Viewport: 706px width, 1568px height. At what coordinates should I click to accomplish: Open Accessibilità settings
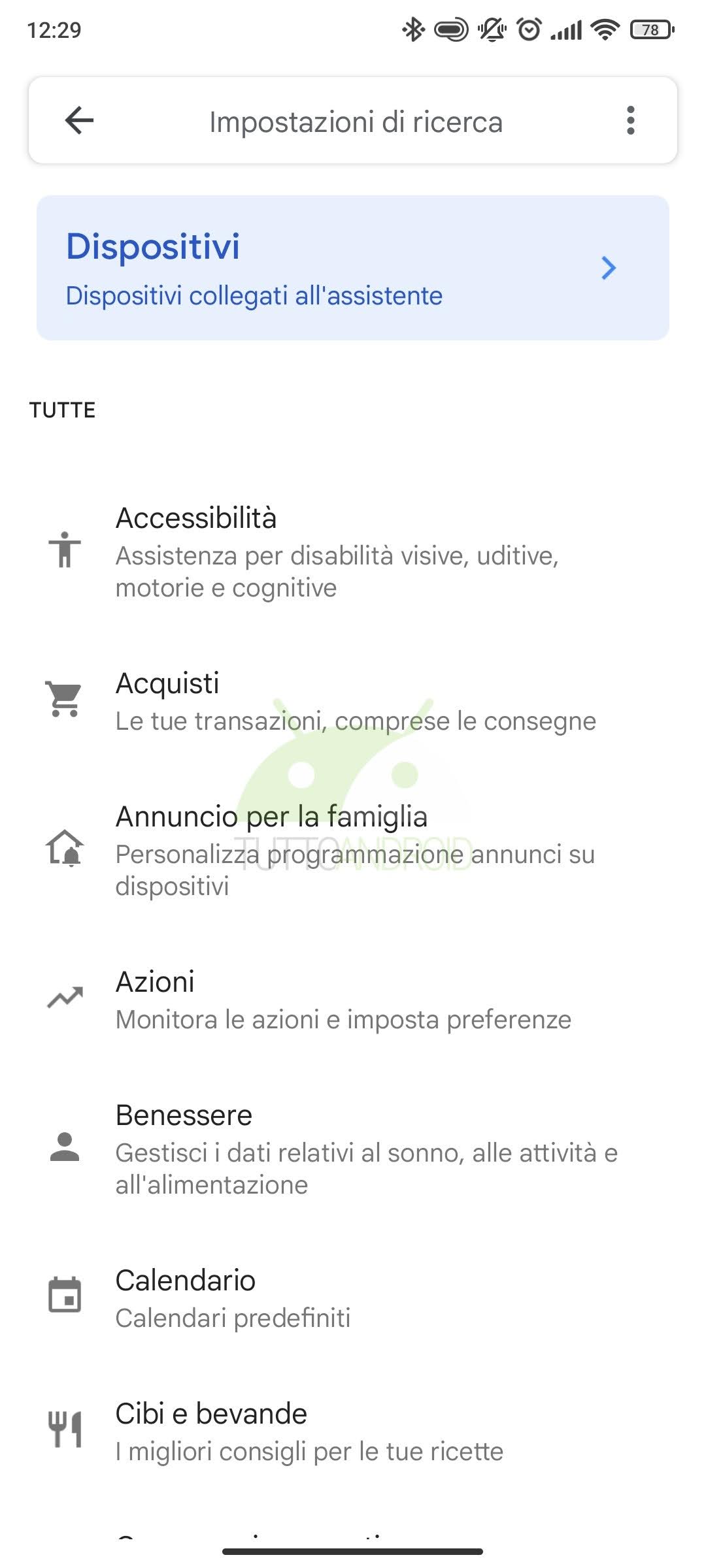pos(353,552)
